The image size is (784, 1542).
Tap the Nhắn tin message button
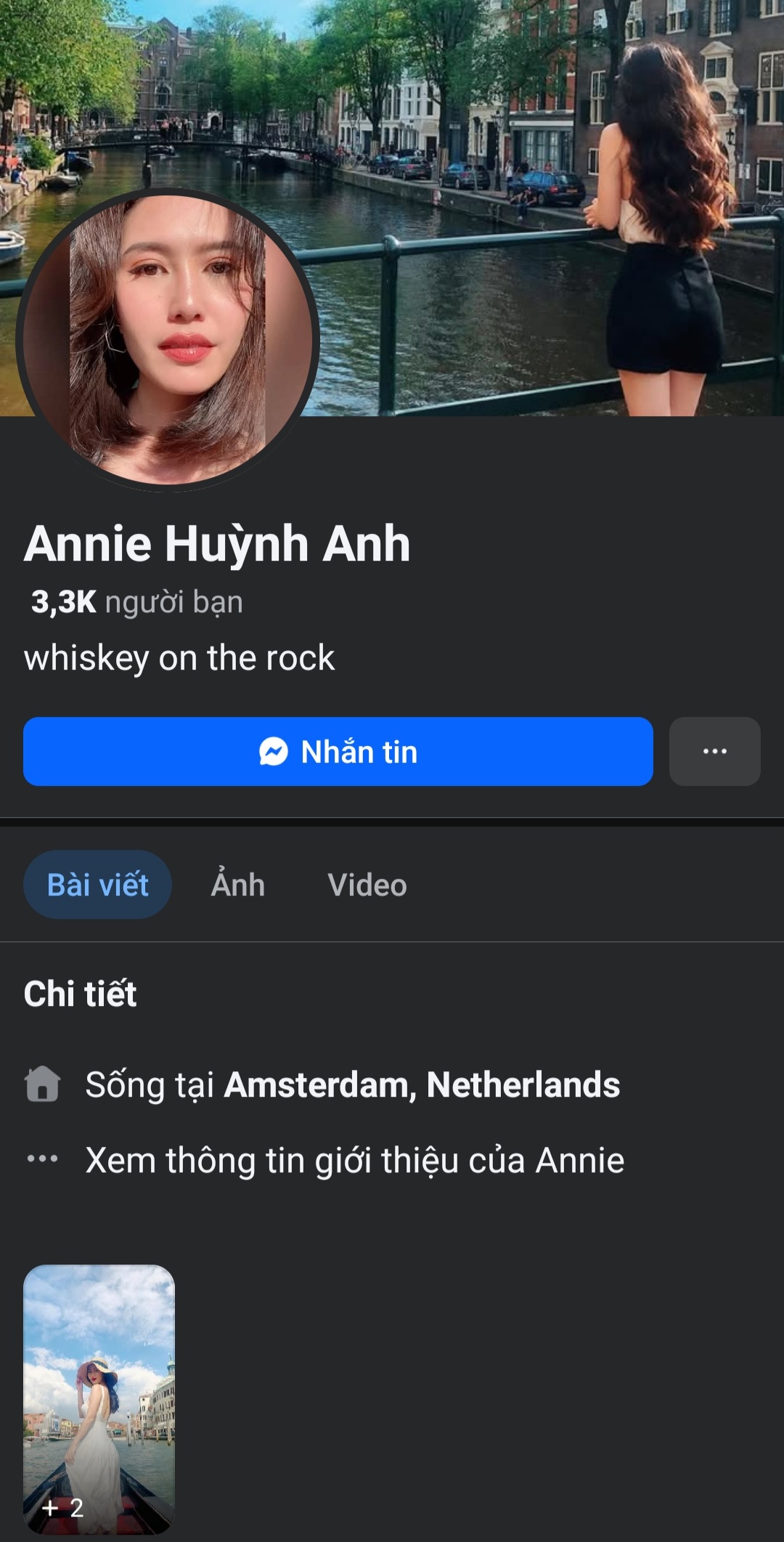coord(339,752)
